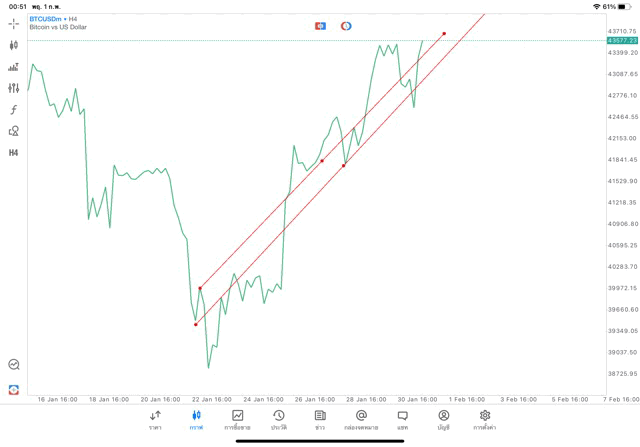Go to the การซื้อขาย trade tab
This screenshot has width=640, height=447.
(237, 419)
